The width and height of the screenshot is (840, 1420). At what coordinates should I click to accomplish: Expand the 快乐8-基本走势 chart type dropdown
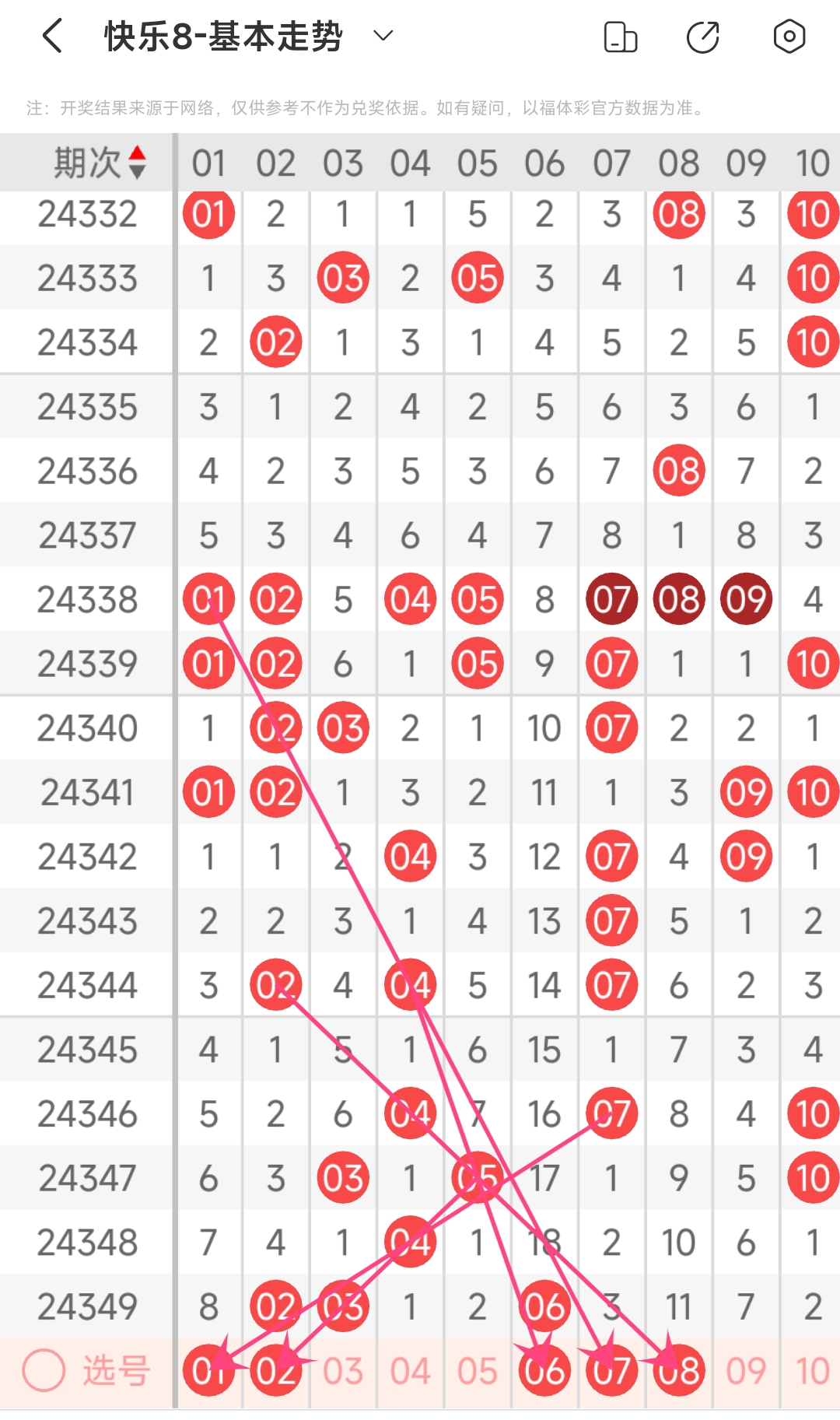tap(383, 36)
